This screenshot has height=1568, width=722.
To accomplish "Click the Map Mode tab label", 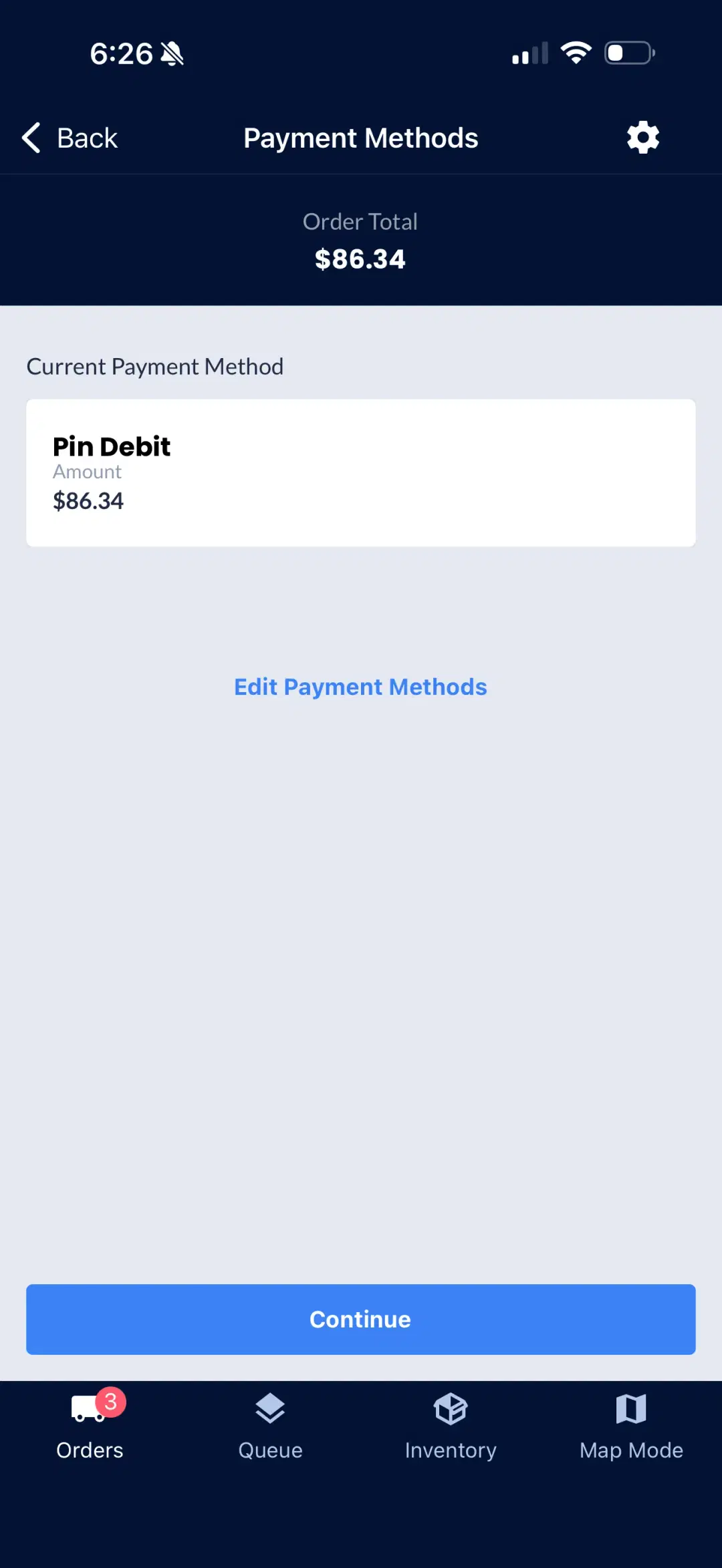I will click(x=630, y=1449).
